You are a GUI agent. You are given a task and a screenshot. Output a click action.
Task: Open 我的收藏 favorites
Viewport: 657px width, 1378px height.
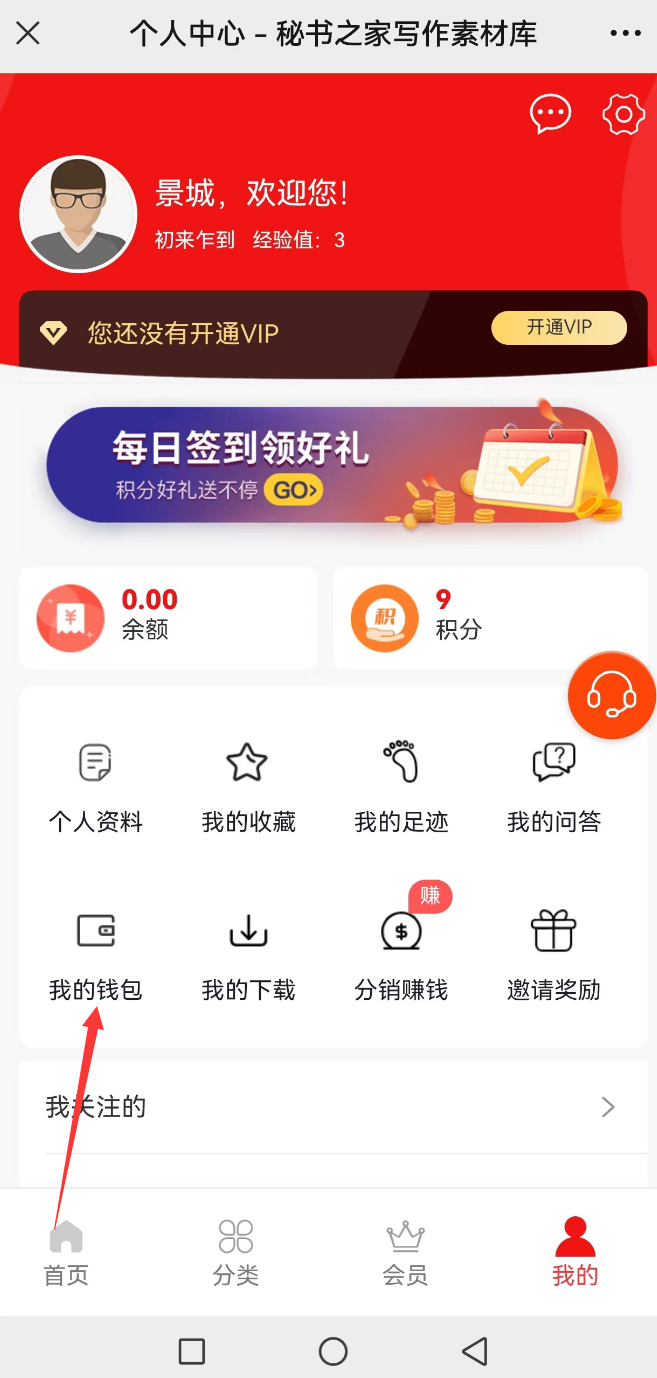coord(248,787)
